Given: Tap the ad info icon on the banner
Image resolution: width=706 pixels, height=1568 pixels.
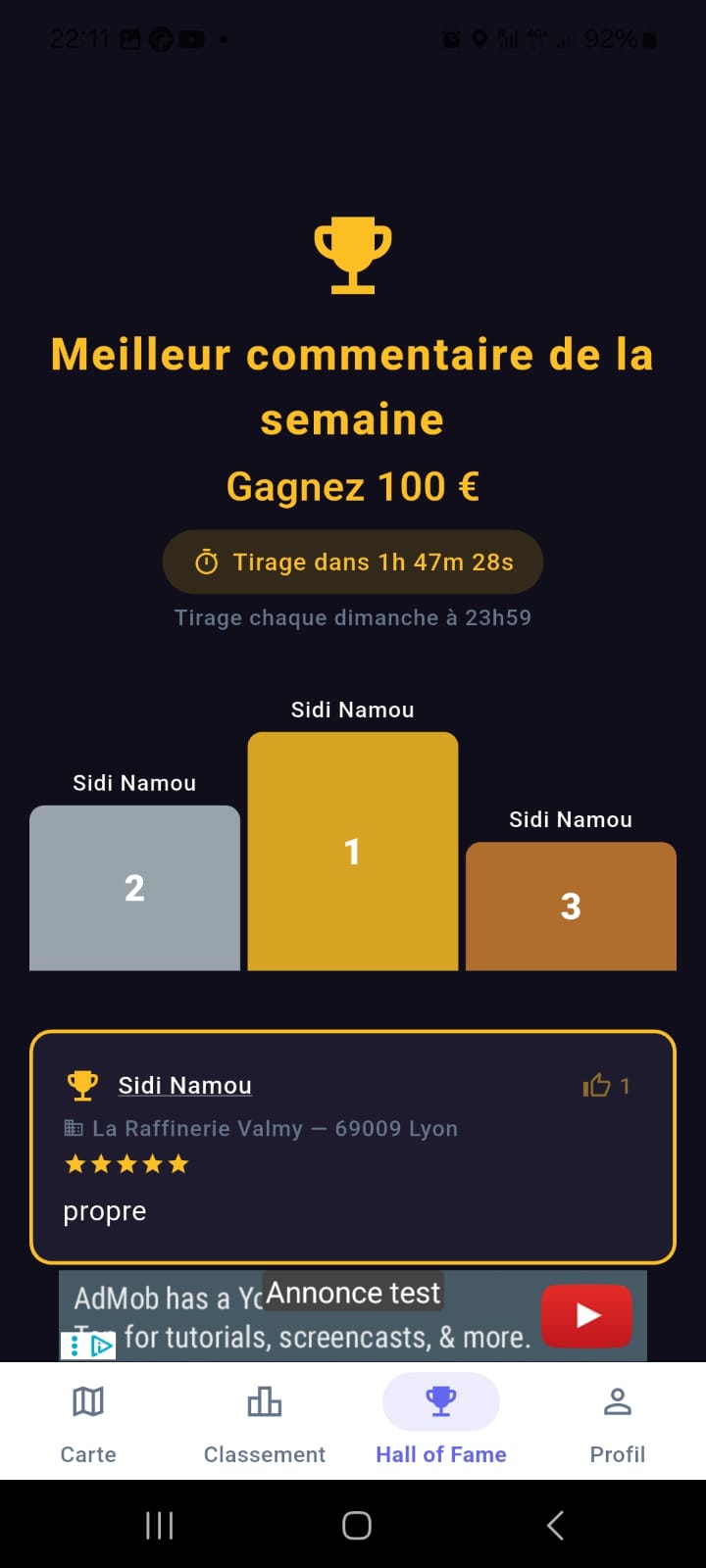Looking at the screenshot, I should point(75,1346).
